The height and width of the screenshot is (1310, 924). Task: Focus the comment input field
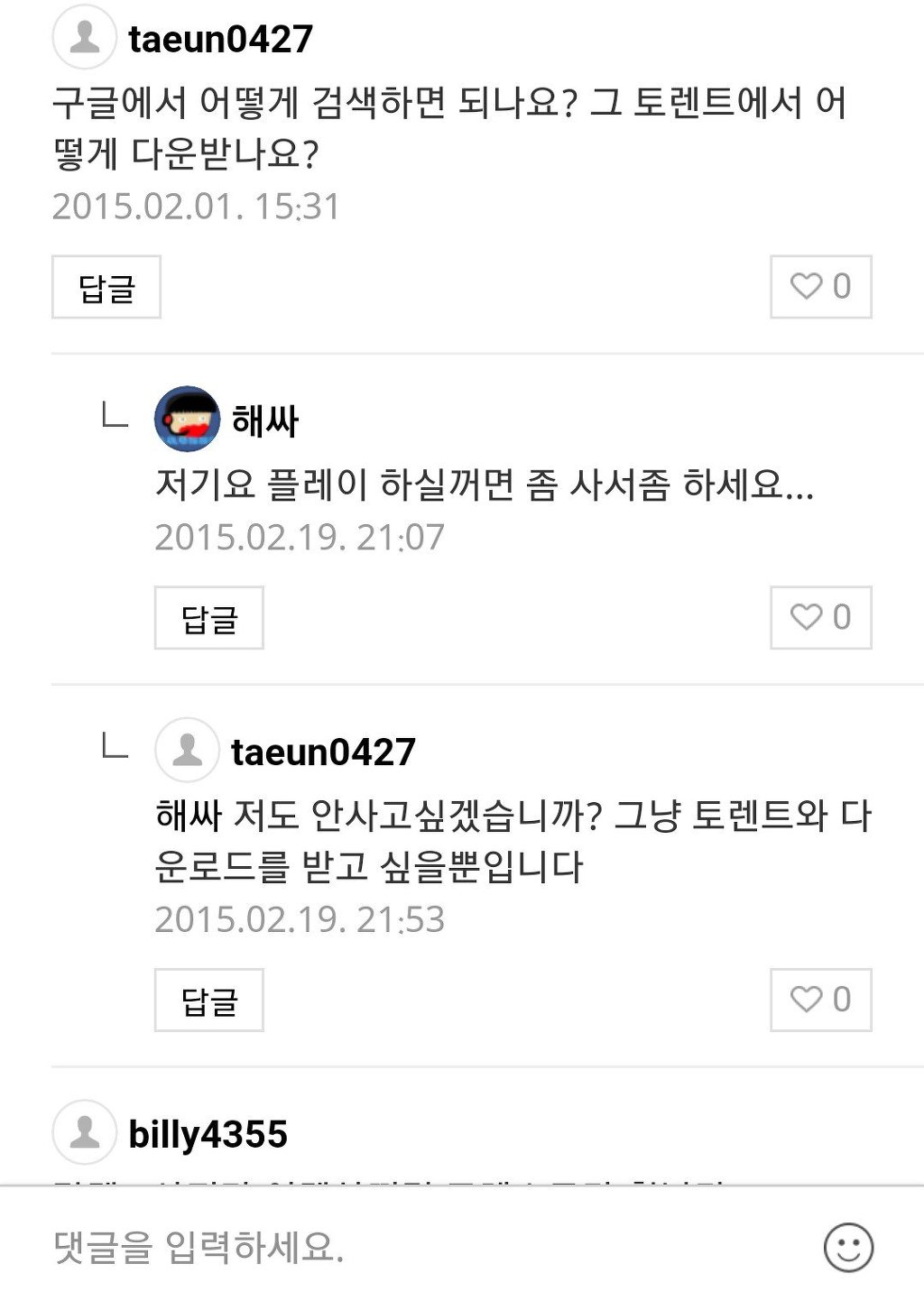tap(406, 1248)
